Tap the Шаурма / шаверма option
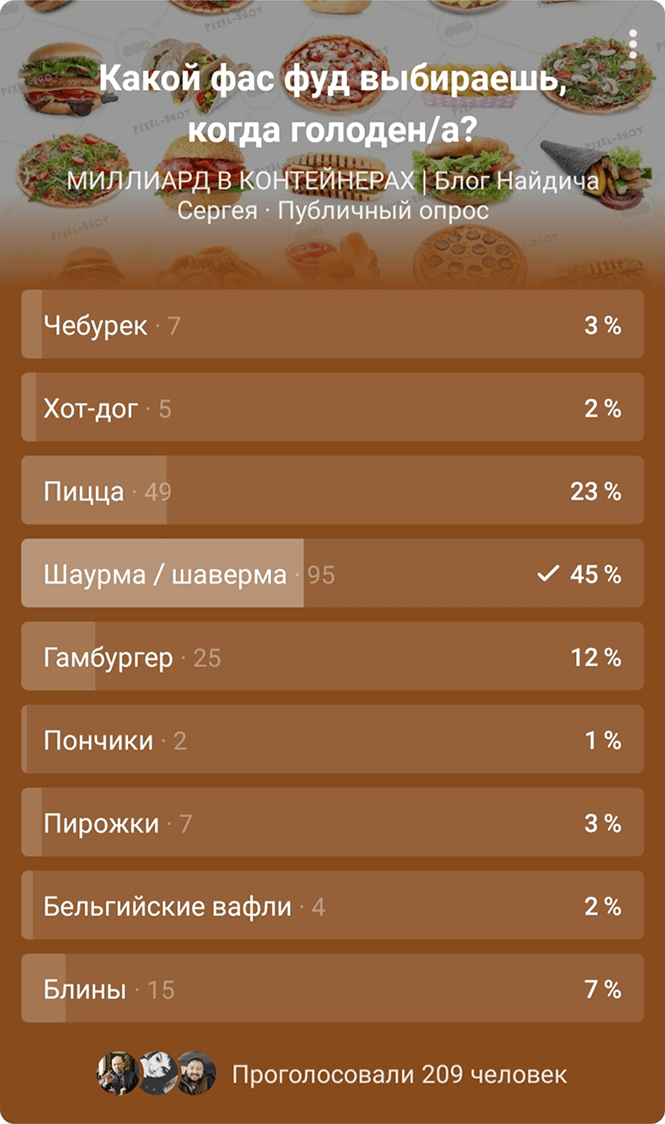The image size is (665, 1124). [x=332, y=574]
